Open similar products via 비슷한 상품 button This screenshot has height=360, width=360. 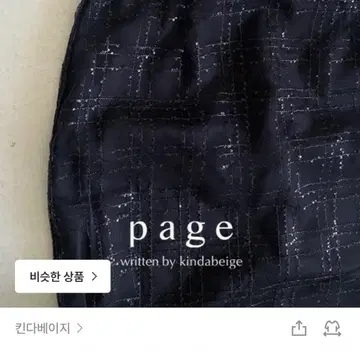(x=63, y=276)
